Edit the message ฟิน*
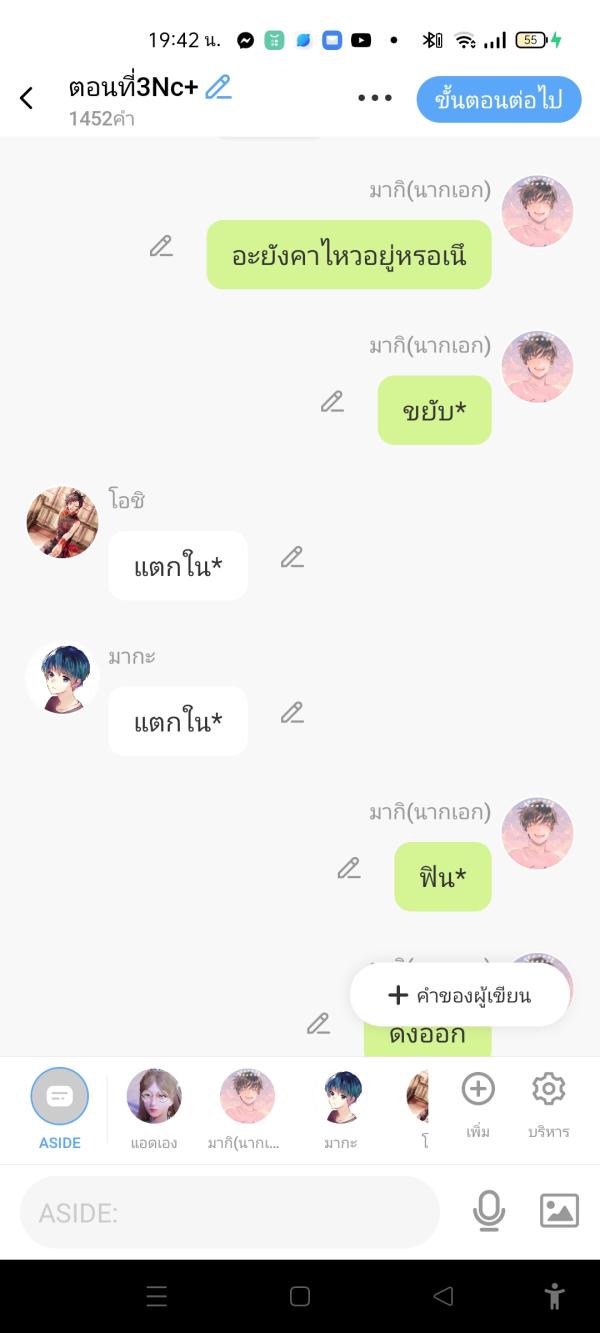 [x=348, y=868]
